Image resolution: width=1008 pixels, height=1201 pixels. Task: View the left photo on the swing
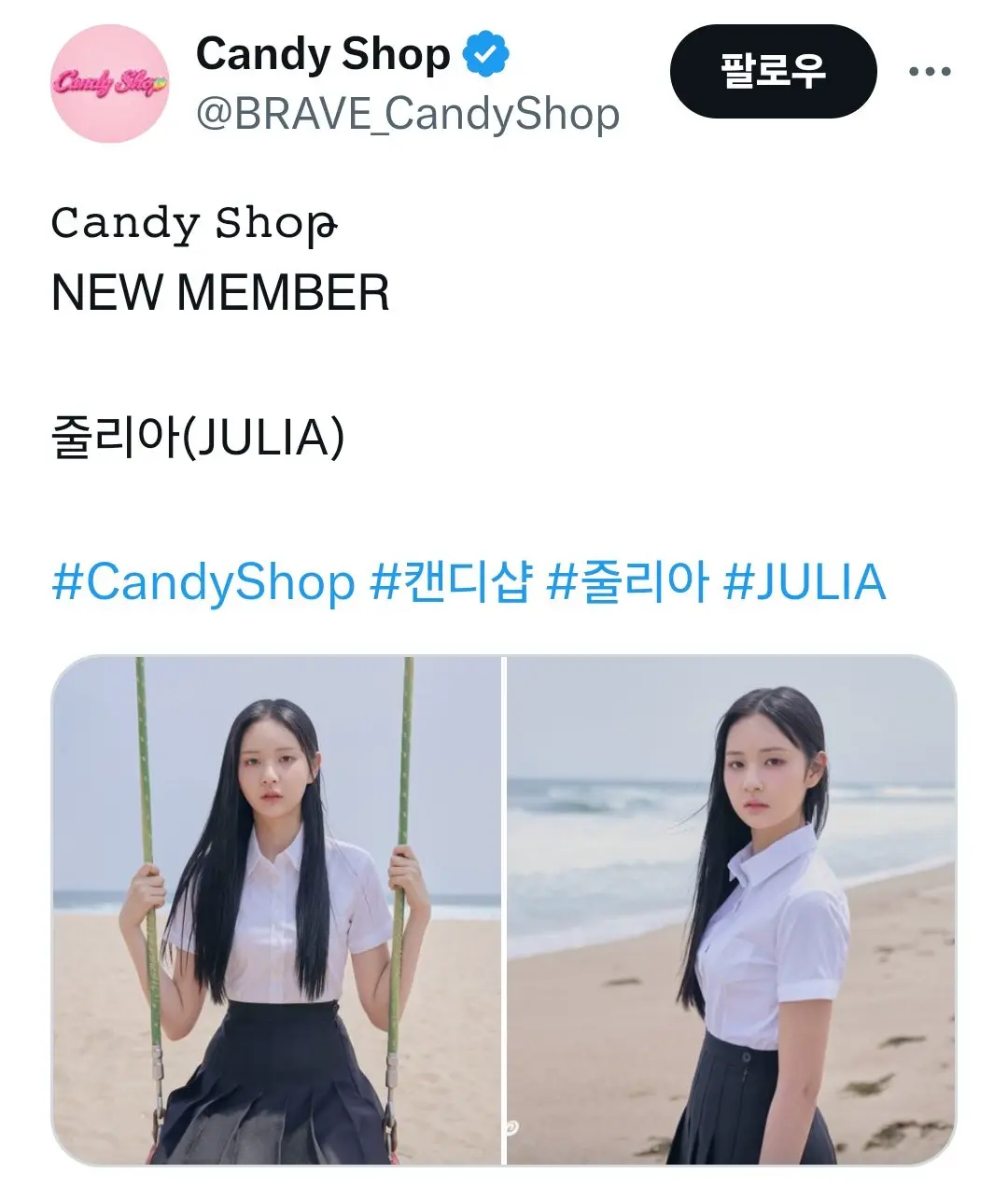click(277, 910)
